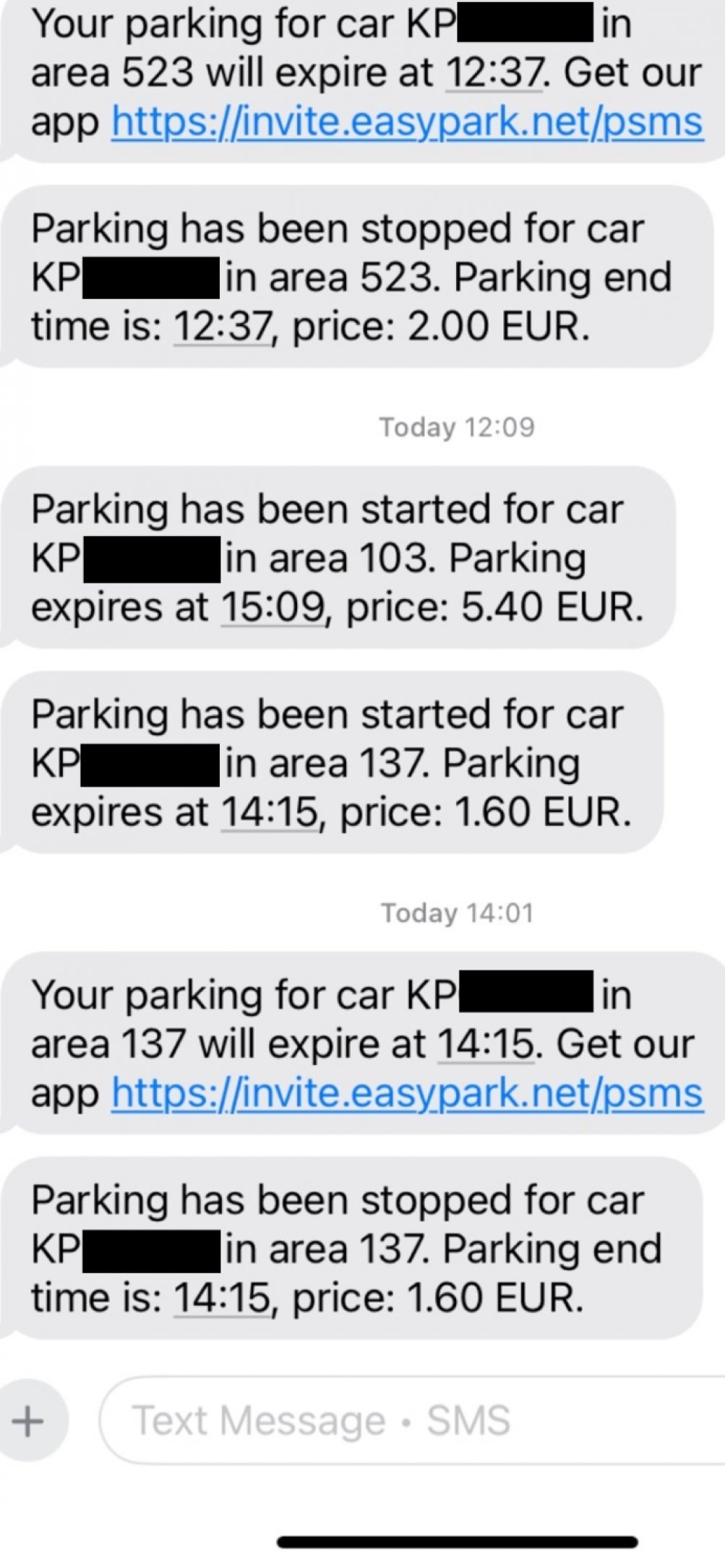Focus the Text Message SMS field
The width and height of the screenshot is (725, 1568).
point(412,1421)
